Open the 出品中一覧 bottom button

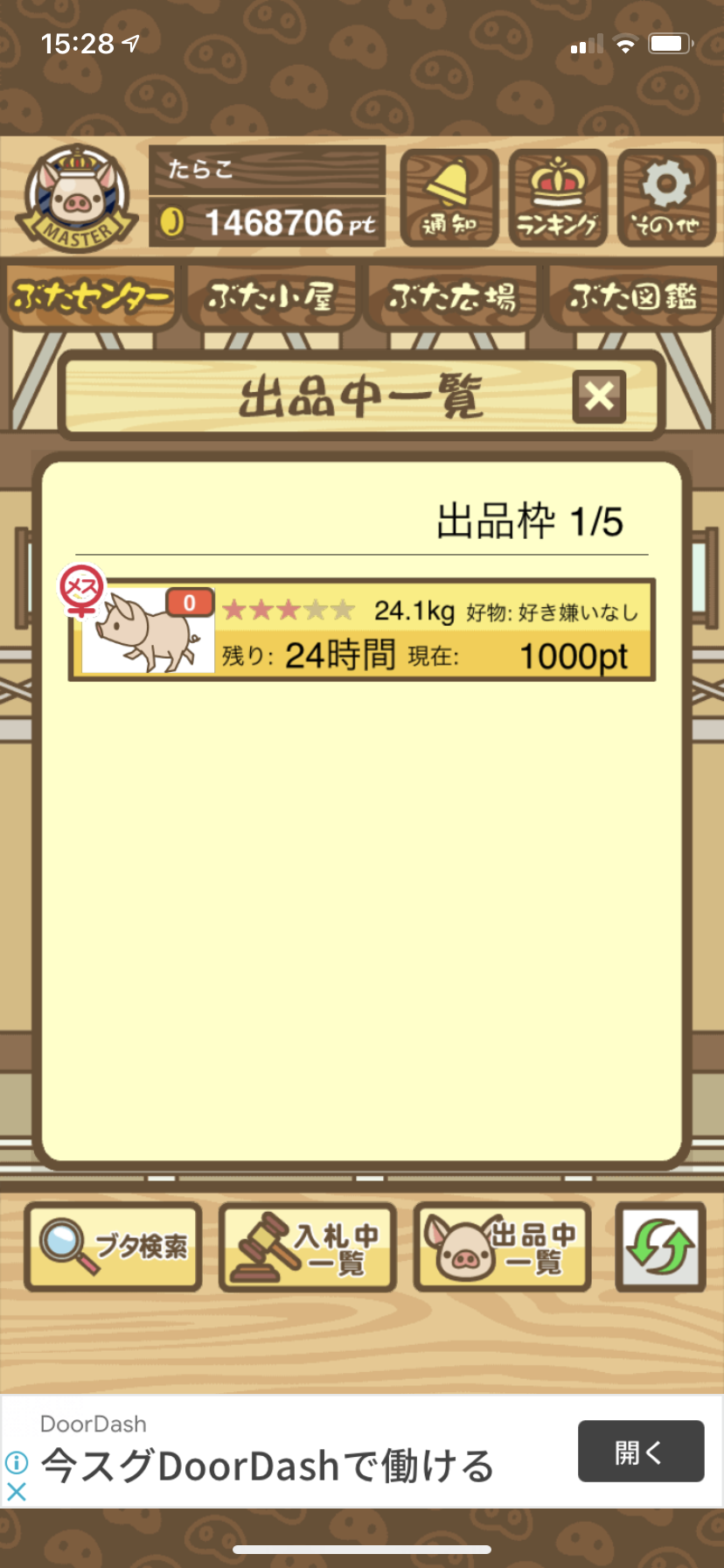click(502, 1247)
